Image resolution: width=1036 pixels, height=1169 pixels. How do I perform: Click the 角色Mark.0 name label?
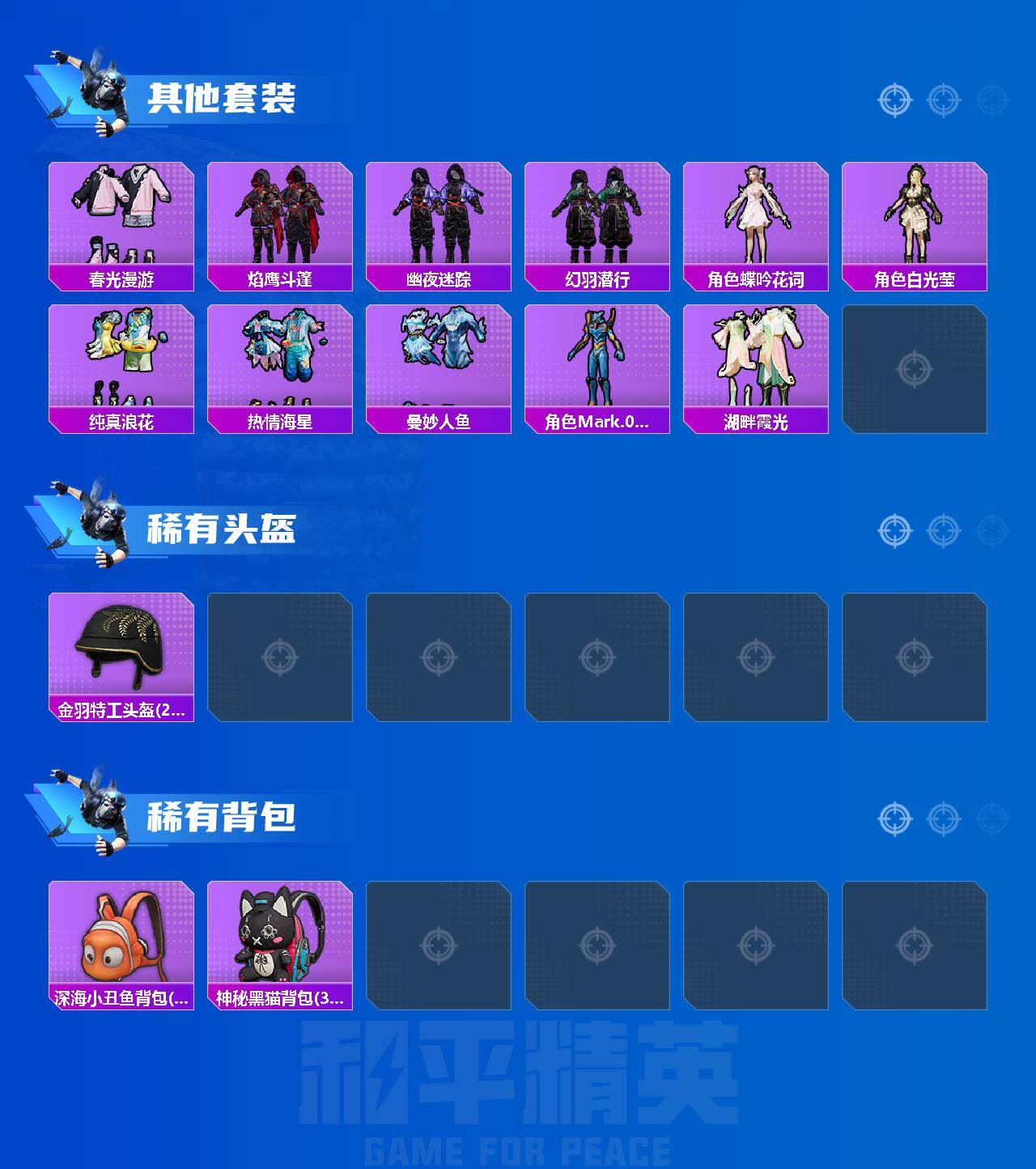[599, 422]
